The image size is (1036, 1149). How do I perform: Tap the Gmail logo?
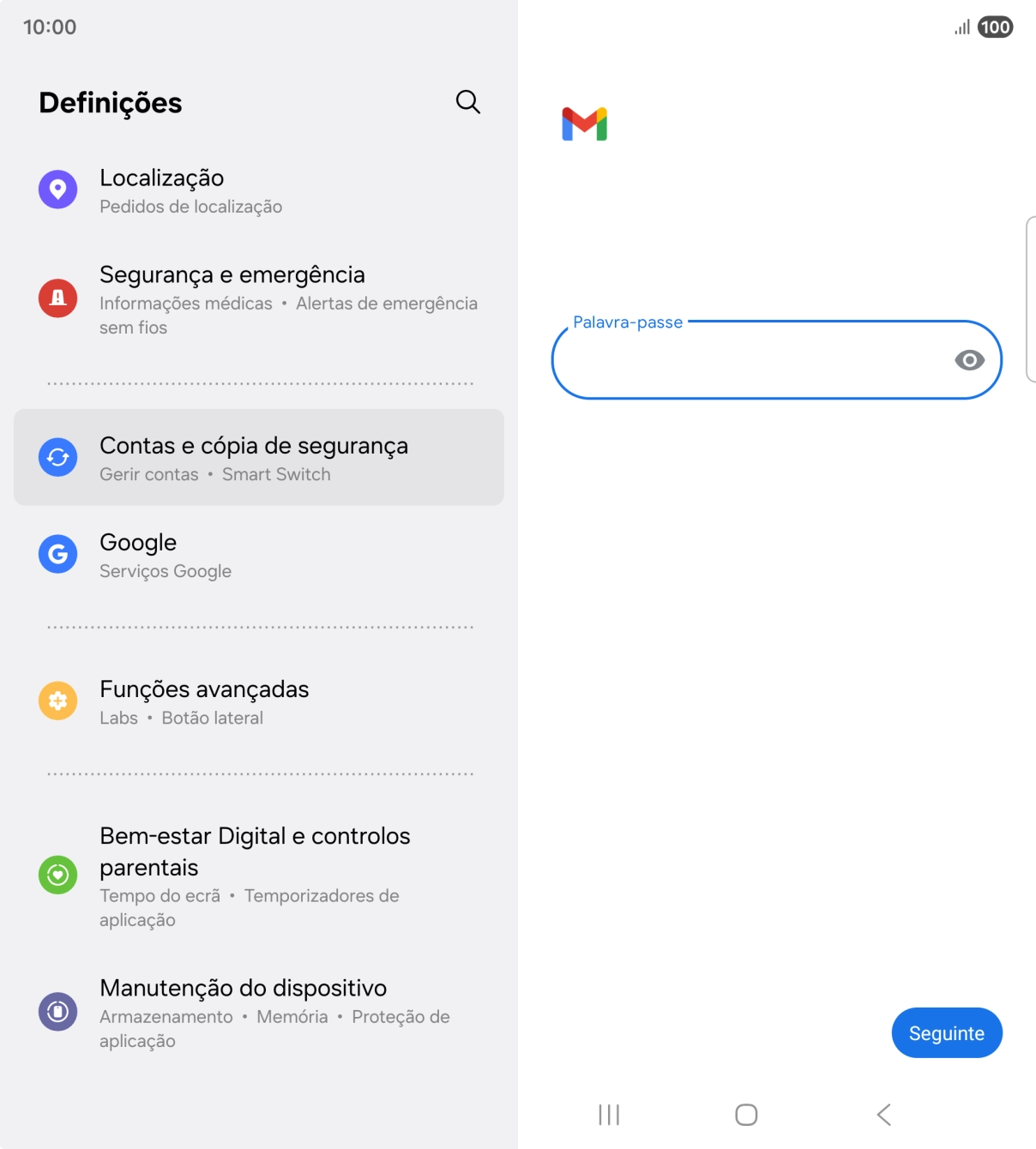point(584,123)
